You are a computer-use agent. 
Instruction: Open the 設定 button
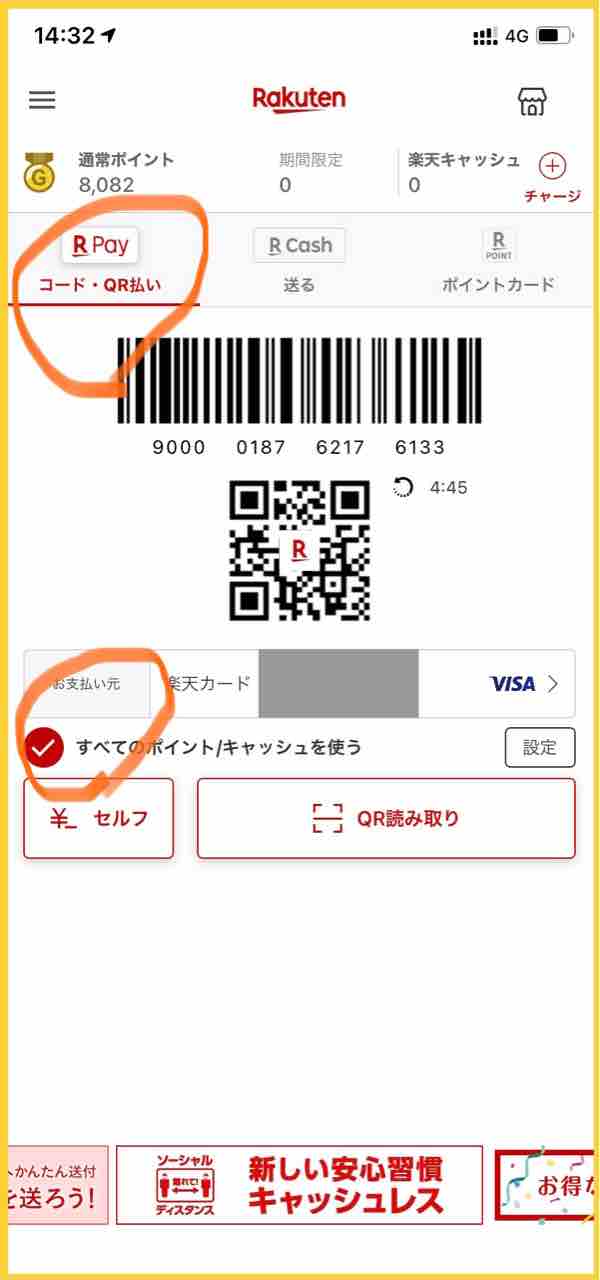539,747
